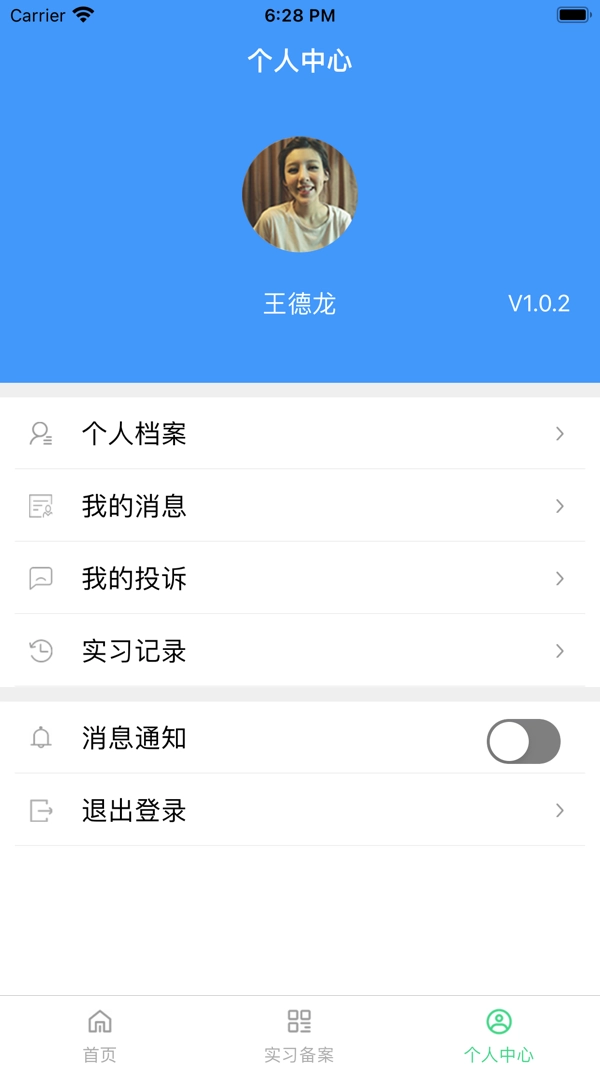Switch to the 首页 tab
600x1067 pixels.
[x=100, y=1034]
